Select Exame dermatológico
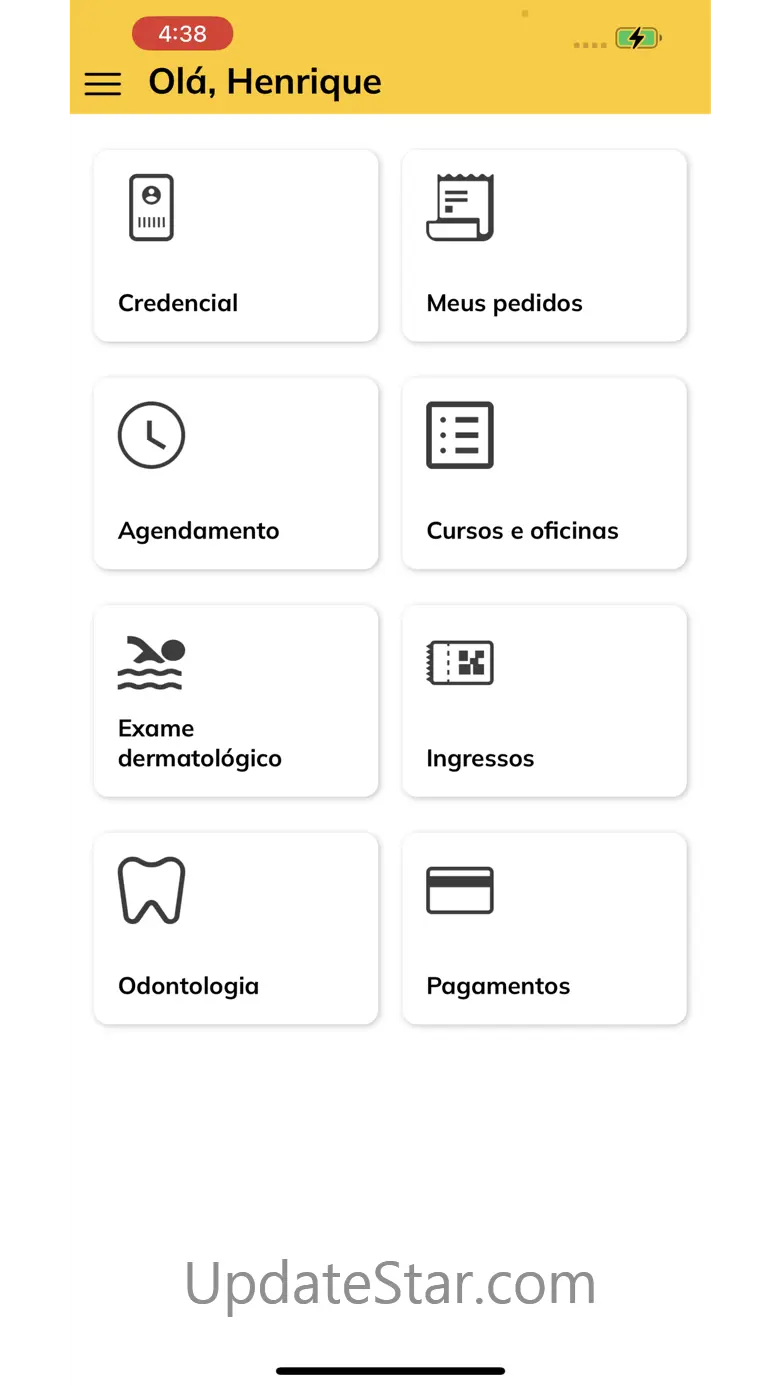 pyautogui.click(x=236, y=700)
